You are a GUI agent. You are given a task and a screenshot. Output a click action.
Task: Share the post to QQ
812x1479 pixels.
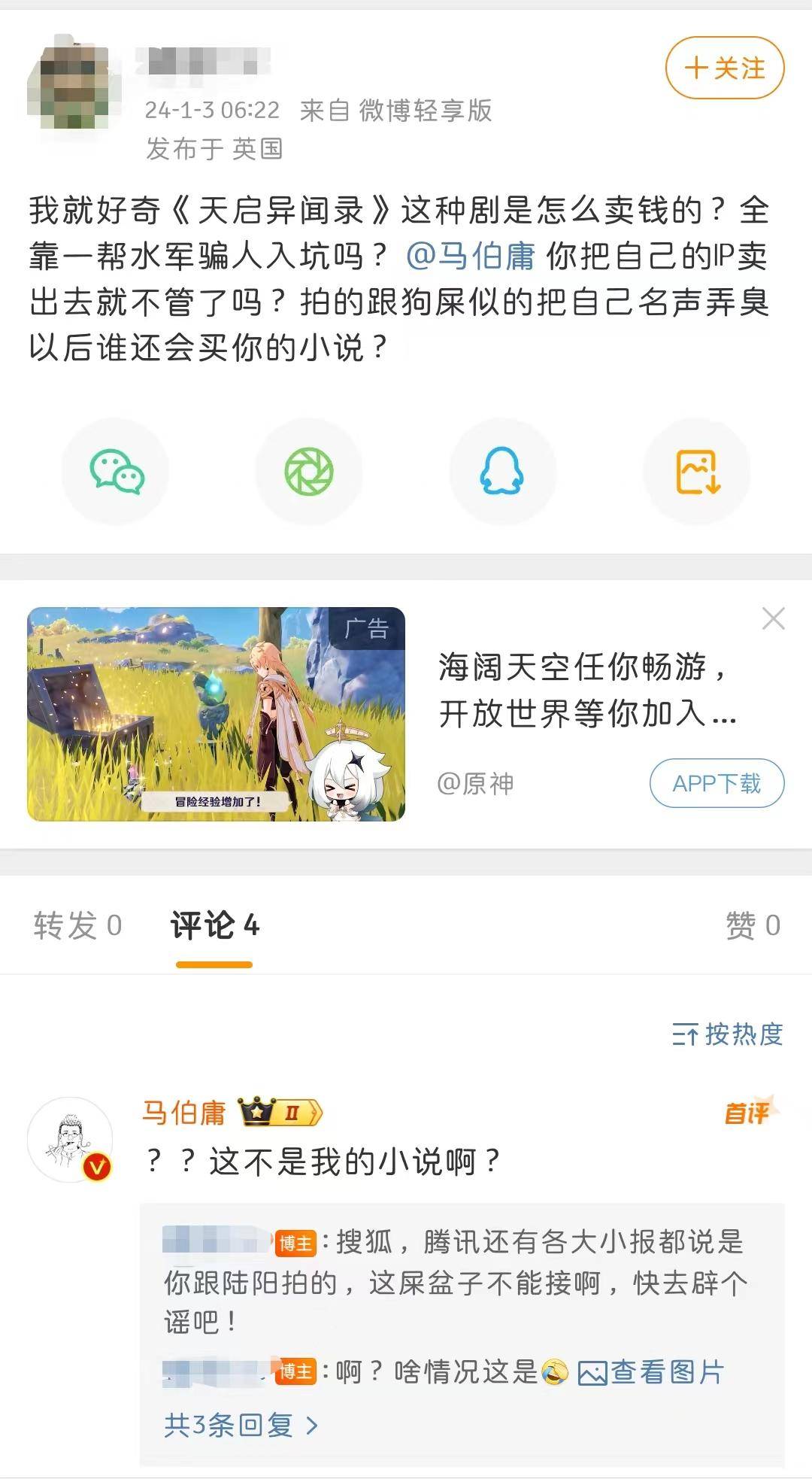(x=501, y=472)
